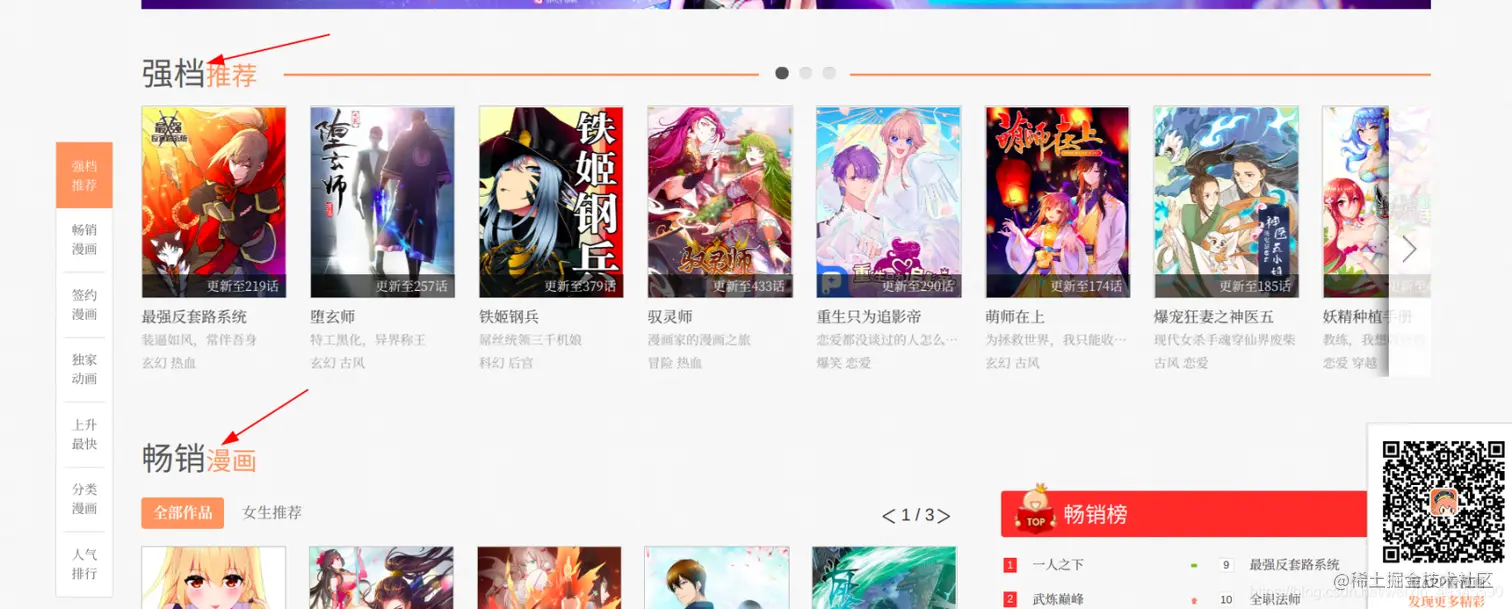
Task: Jump to 畅销漫画 in side navigation
Action: coord(84,239)
